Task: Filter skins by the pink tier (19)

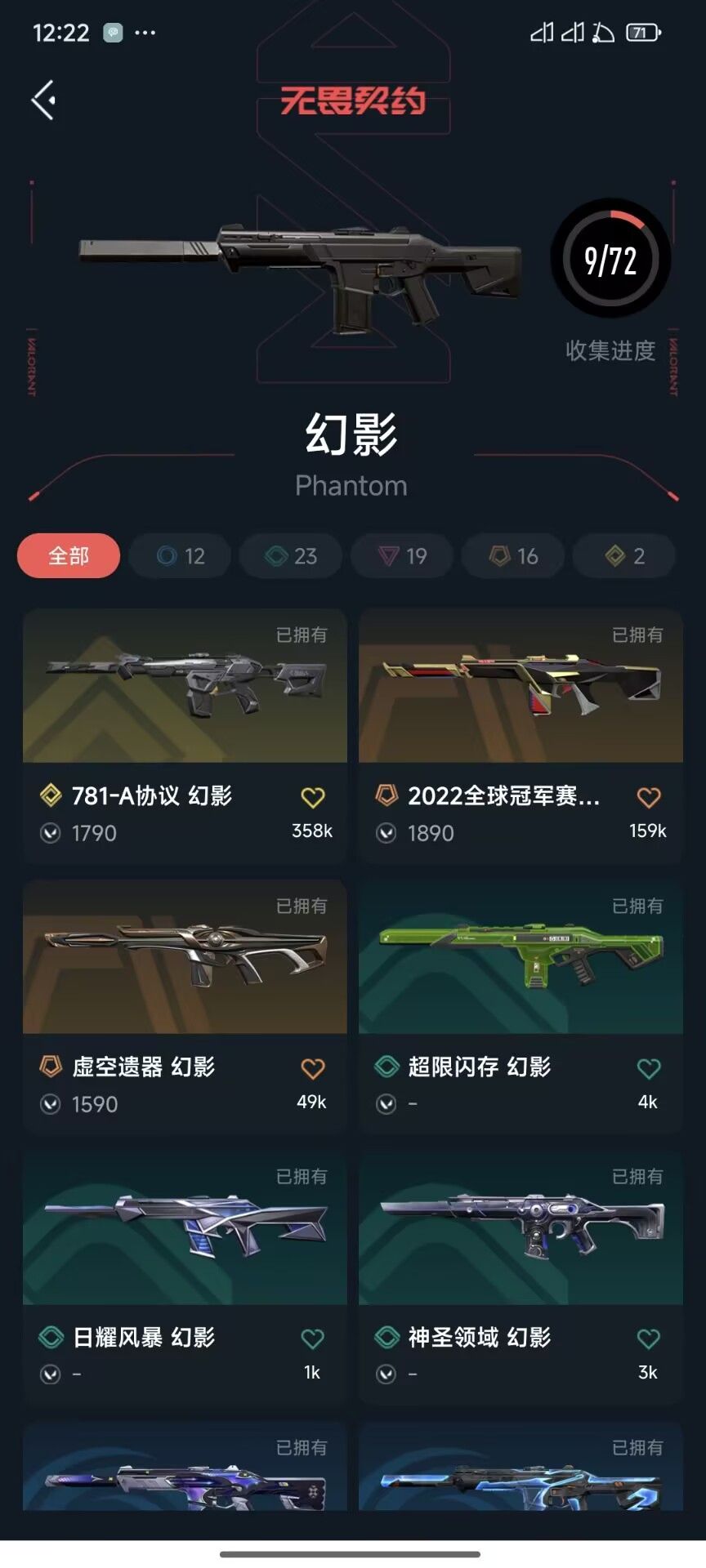Action: [402, 556]
